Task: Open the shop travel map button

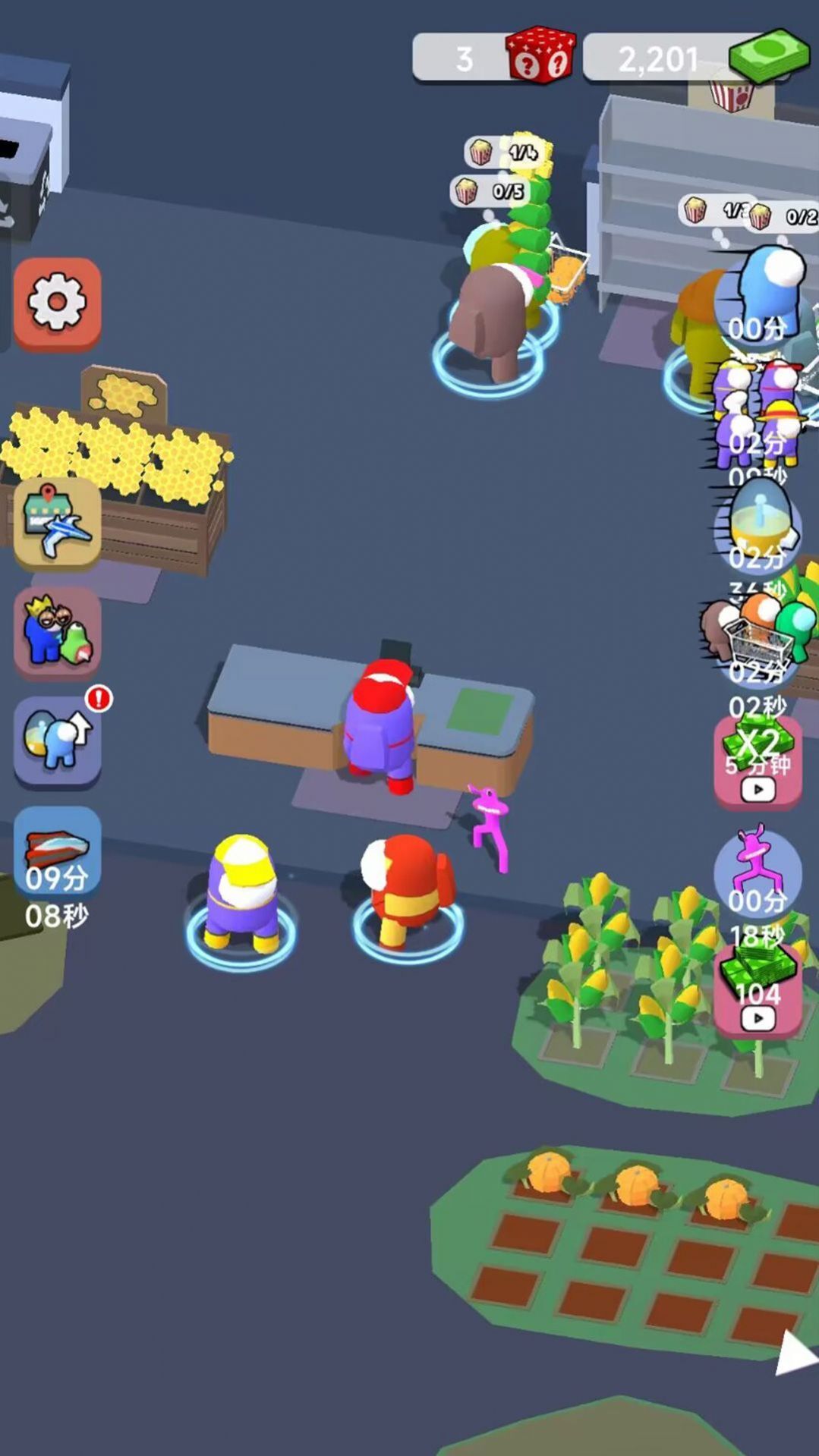Action: coord(57,524)
